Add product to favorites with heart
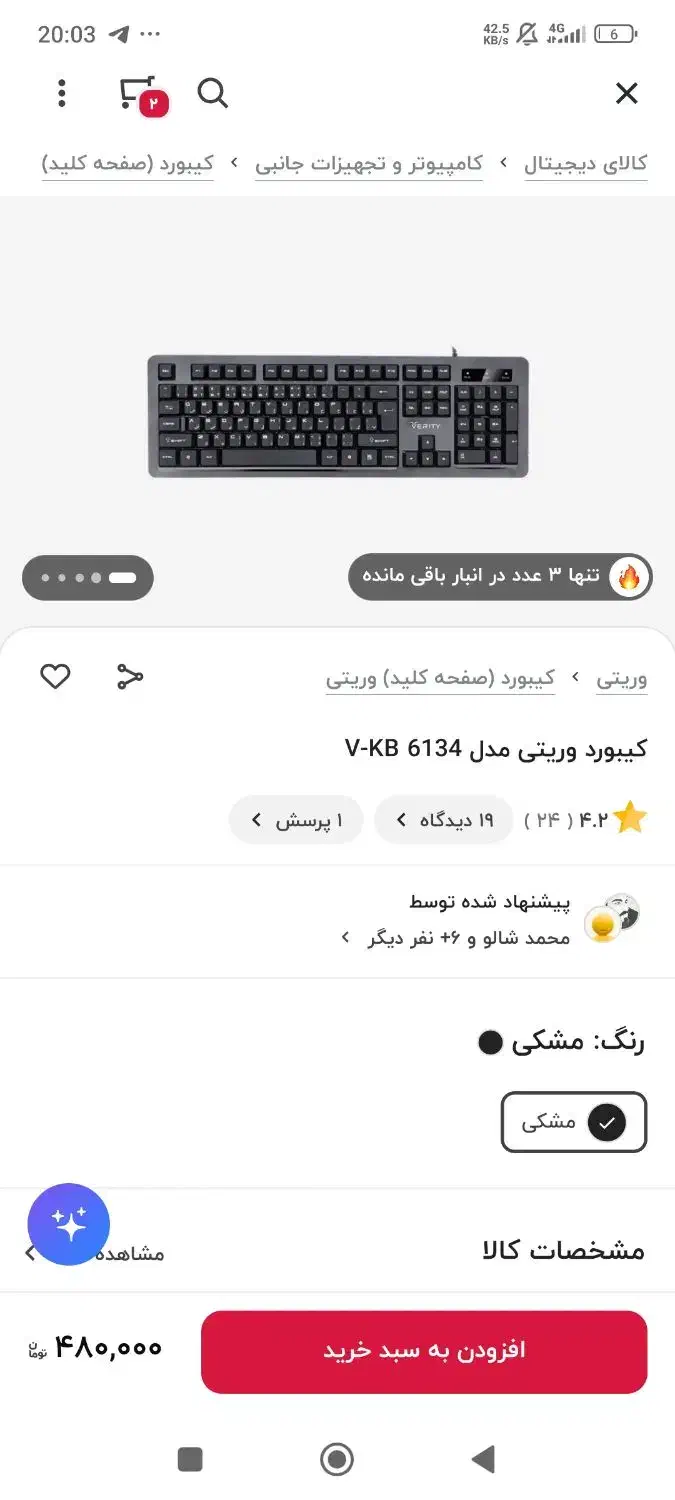This screenshot has height=1500, width=675. (x=55, y=677)
